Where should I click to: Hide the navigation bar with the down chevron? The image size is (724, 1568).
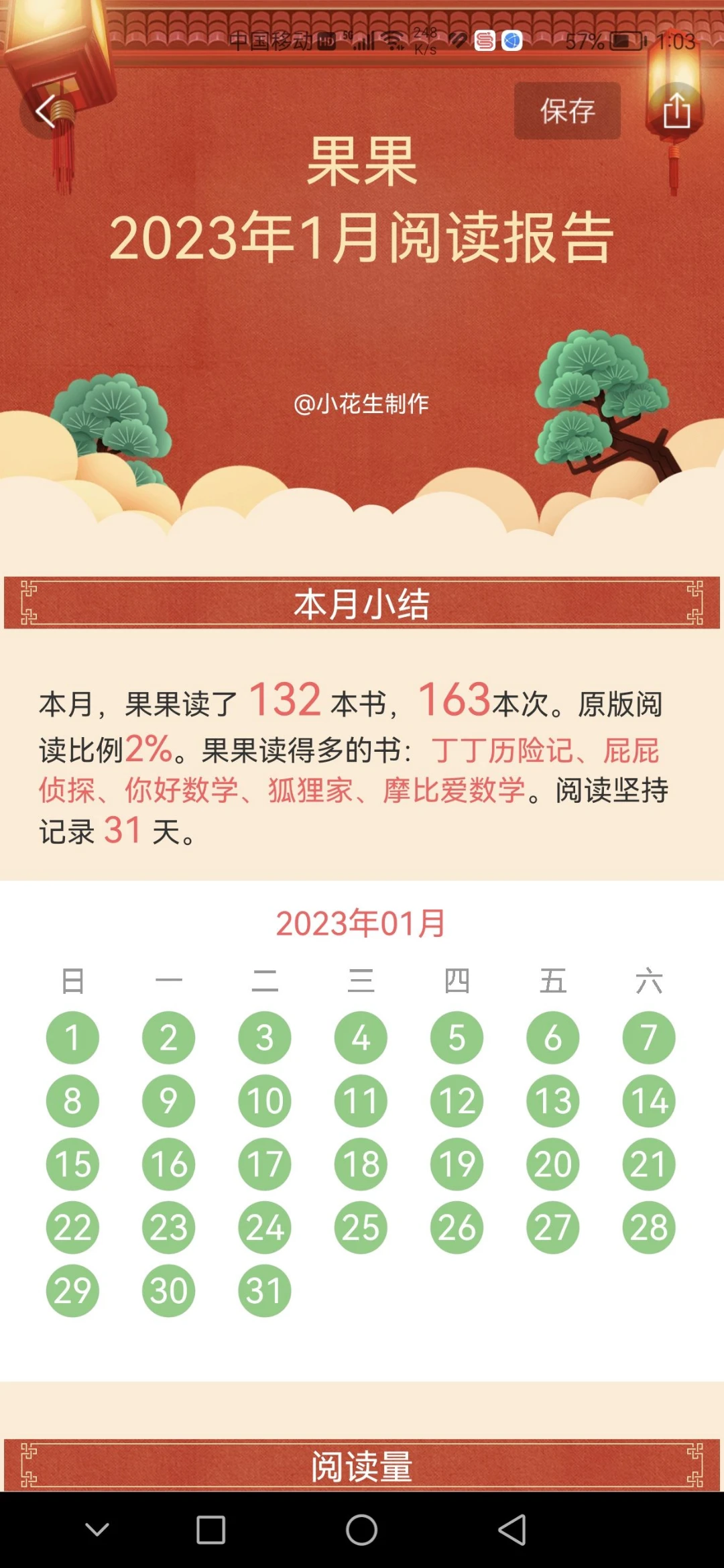click(x=97, y=1530)
